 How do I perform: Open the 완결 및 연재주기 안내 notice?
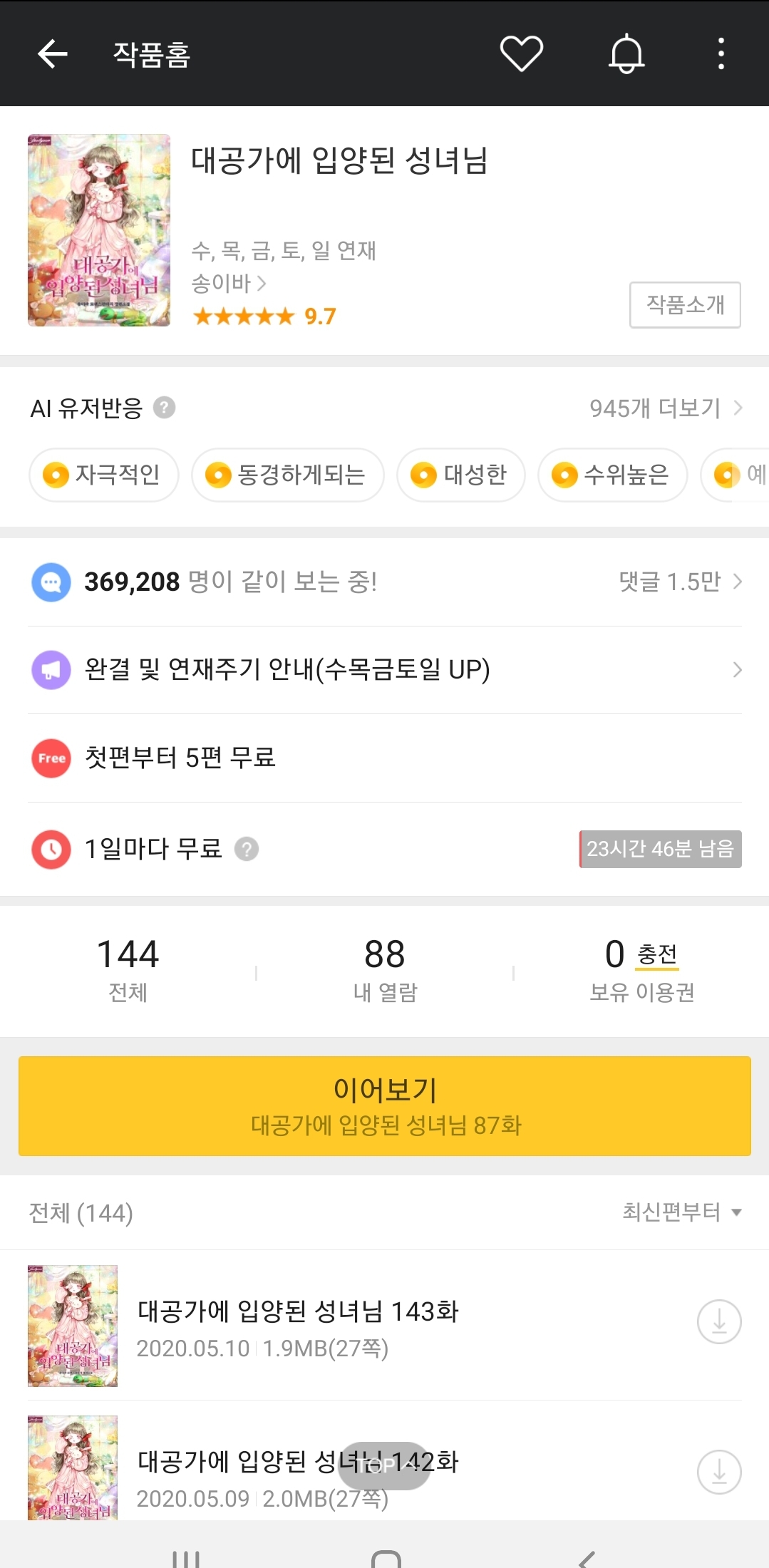coord(385,670)
